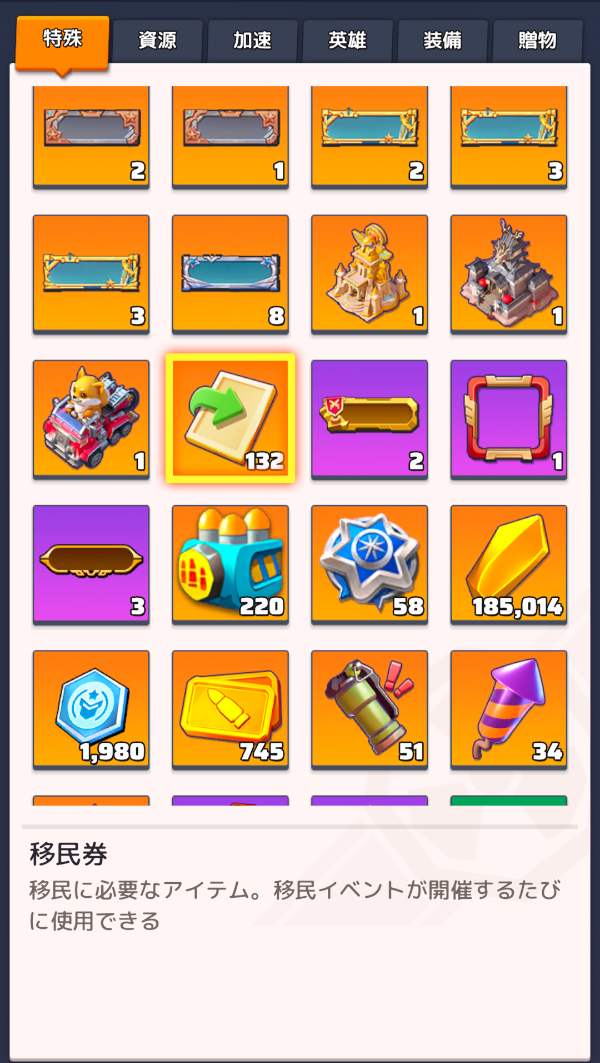
Task: Select the gold crystal item with 185,014
Action: coord(508,563)
